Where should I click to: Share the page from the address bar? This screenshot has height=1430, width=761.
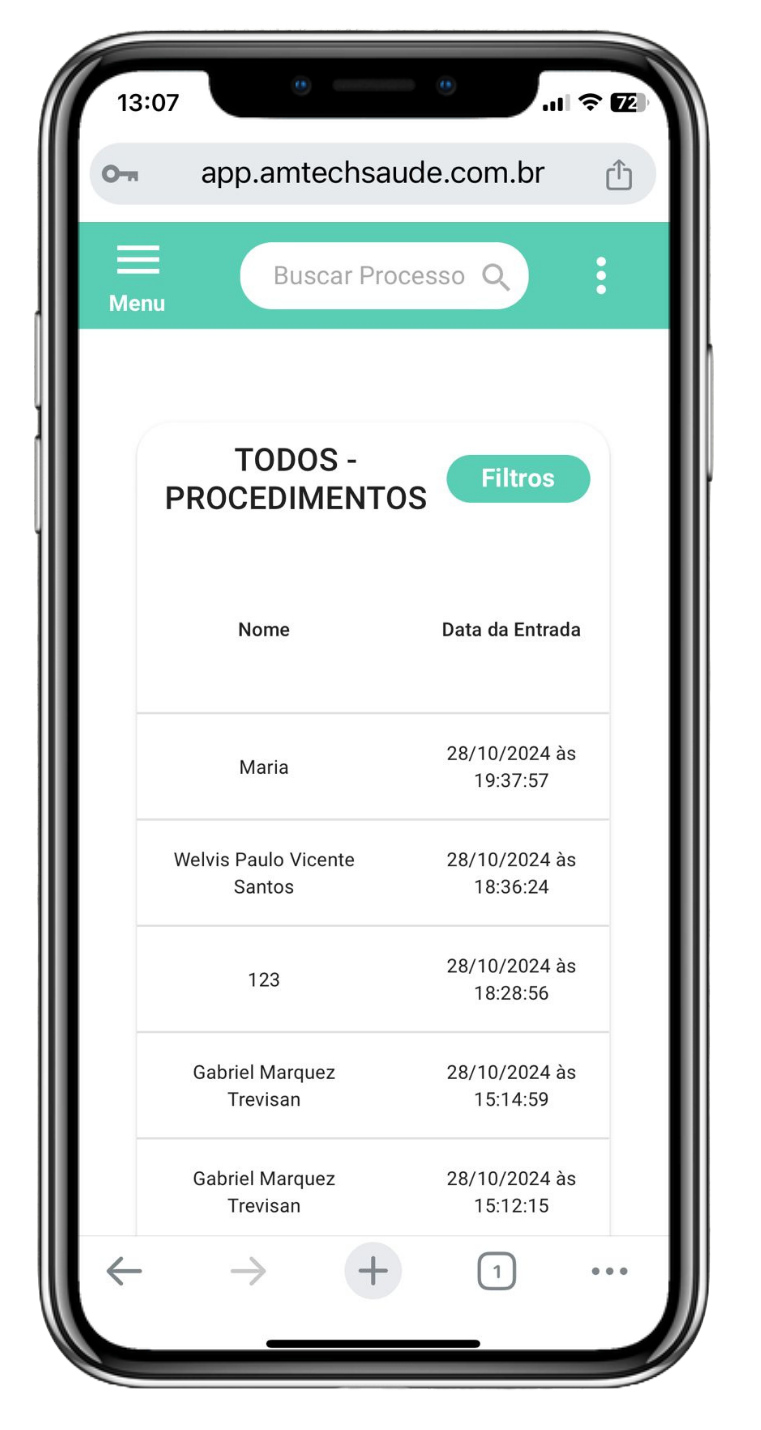pos(619,174)
